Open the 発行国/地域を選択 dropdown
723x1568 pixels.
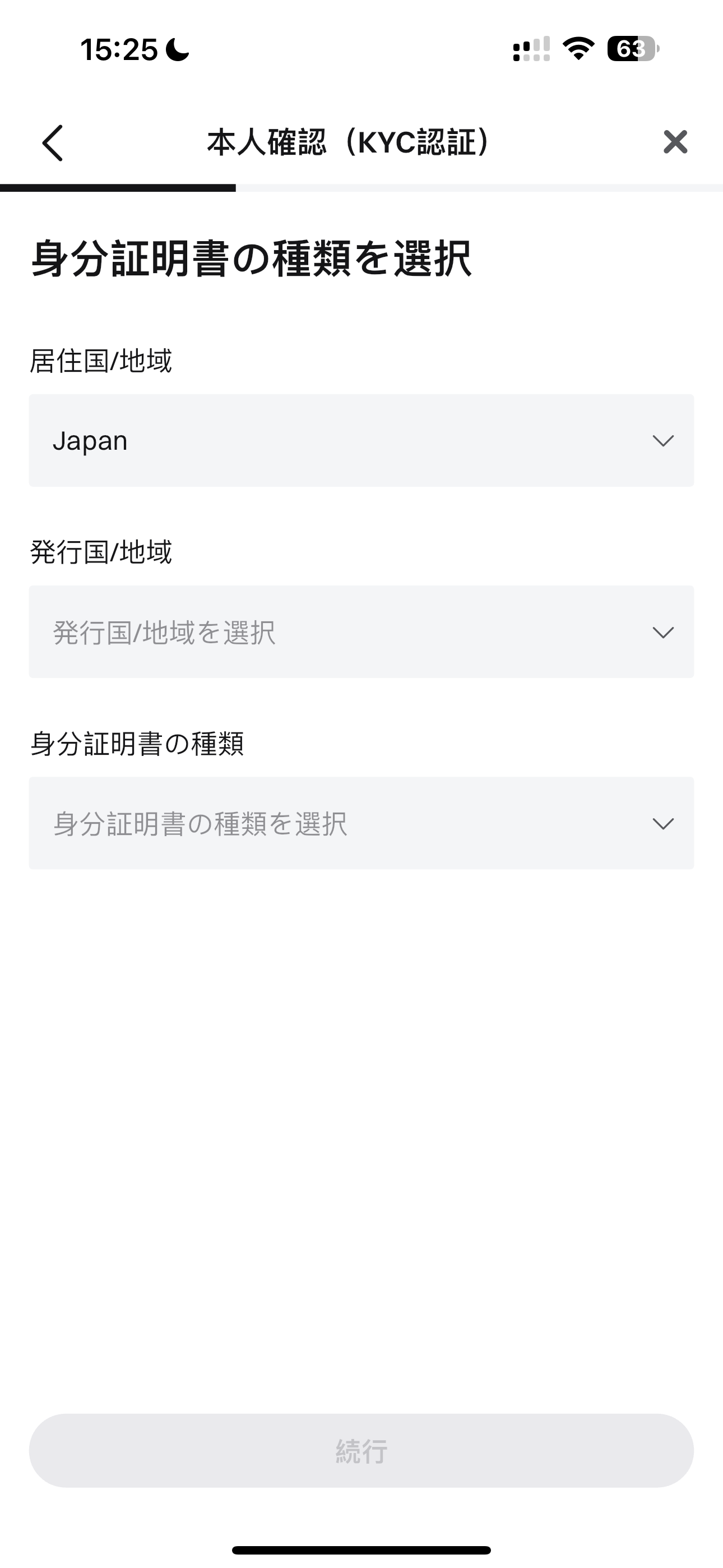pos(361,632)
